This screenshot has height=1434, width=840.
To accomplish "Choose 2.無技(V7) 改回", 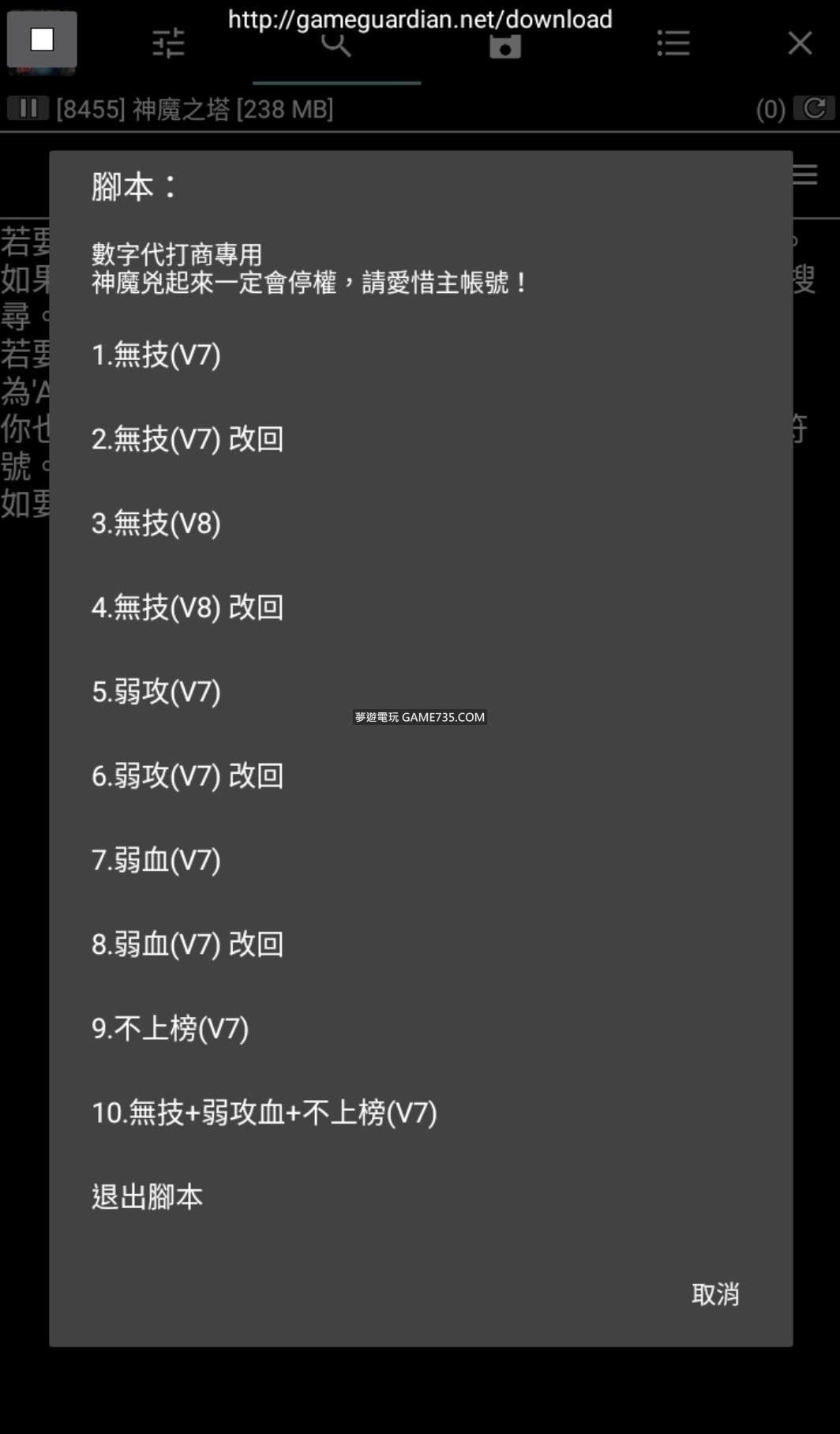I will 187,439.
